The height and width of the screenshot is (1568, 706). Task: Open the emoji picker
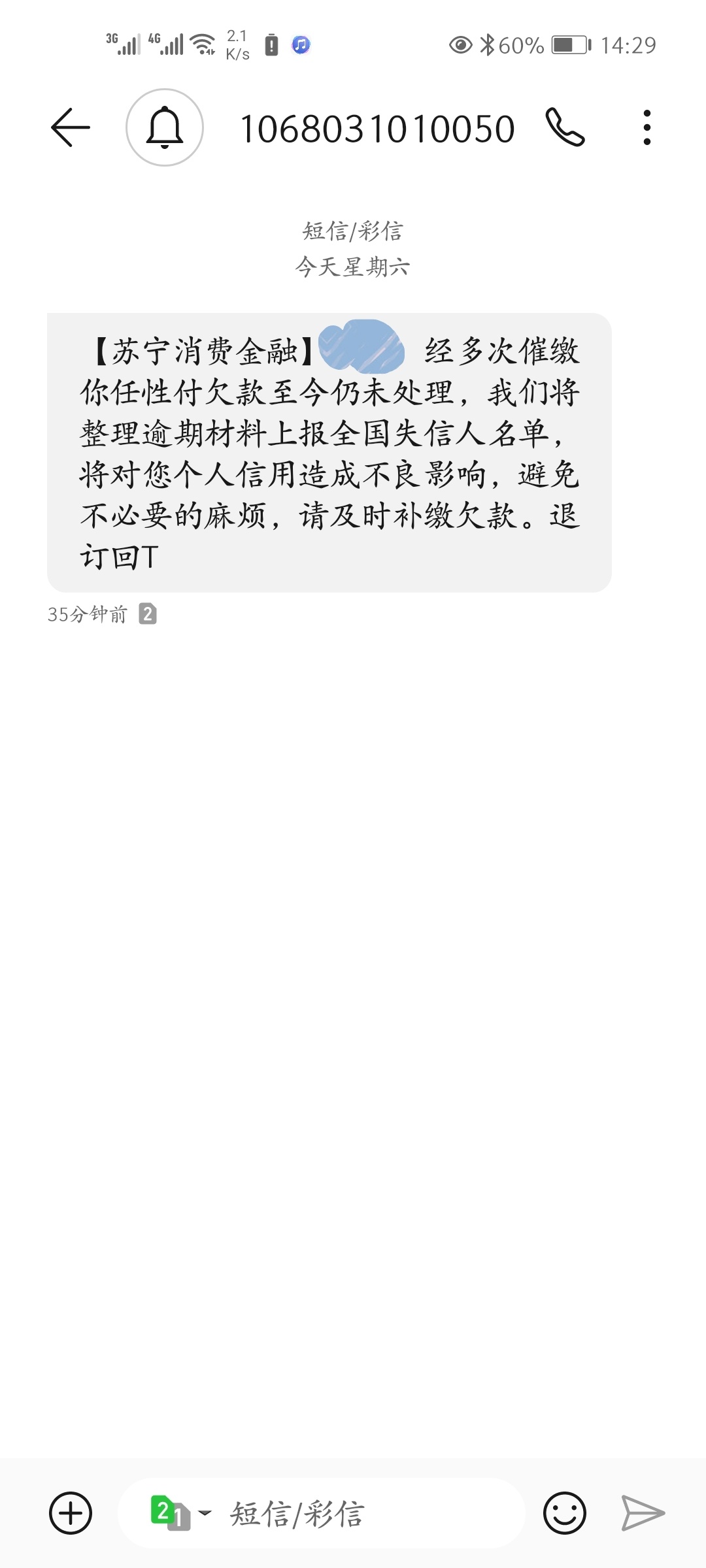pyautogui.click(x=565, y=1513)
